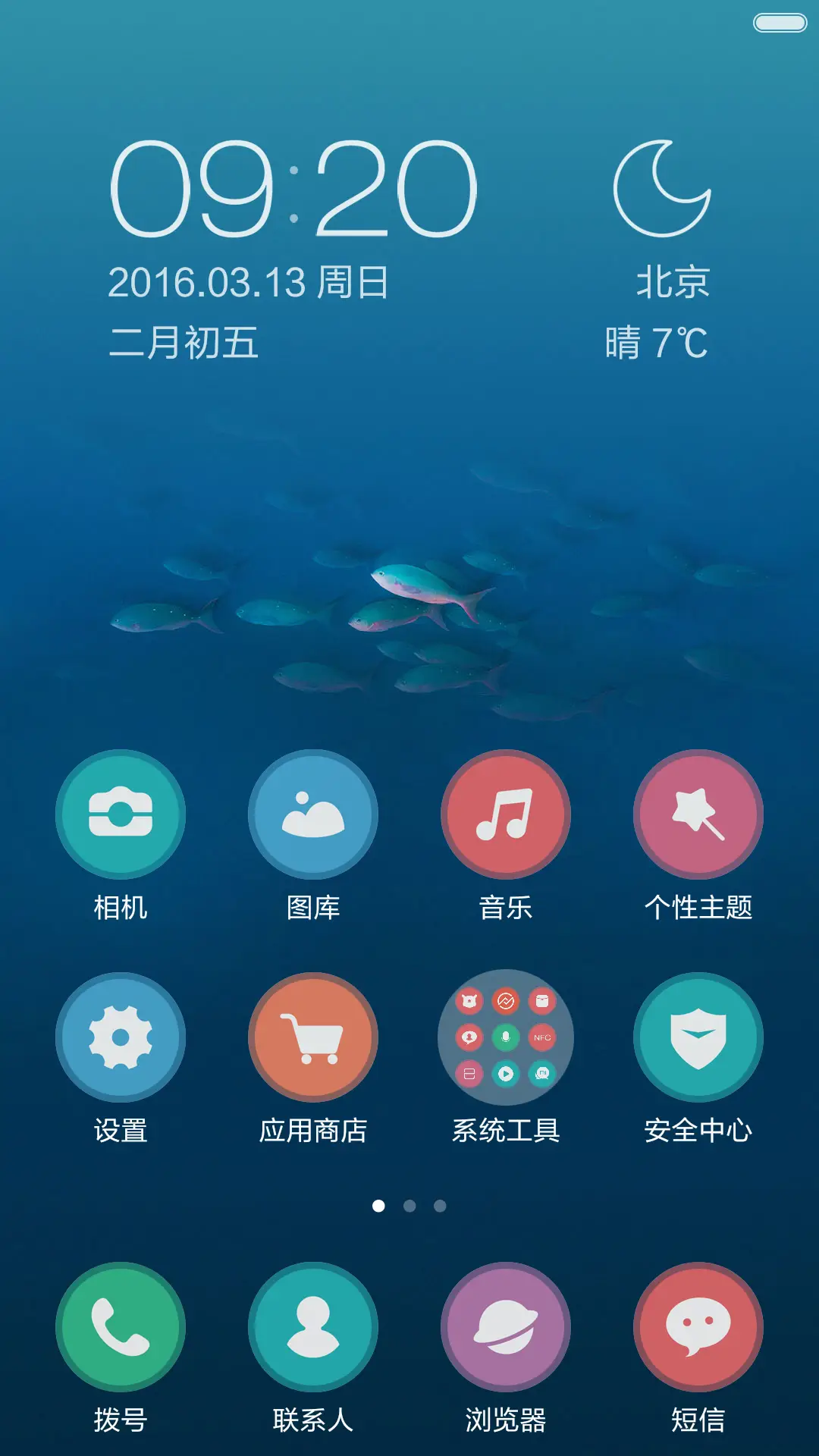
Task: Open the 应用商店 app store
Action: [x=313, y=1037]
